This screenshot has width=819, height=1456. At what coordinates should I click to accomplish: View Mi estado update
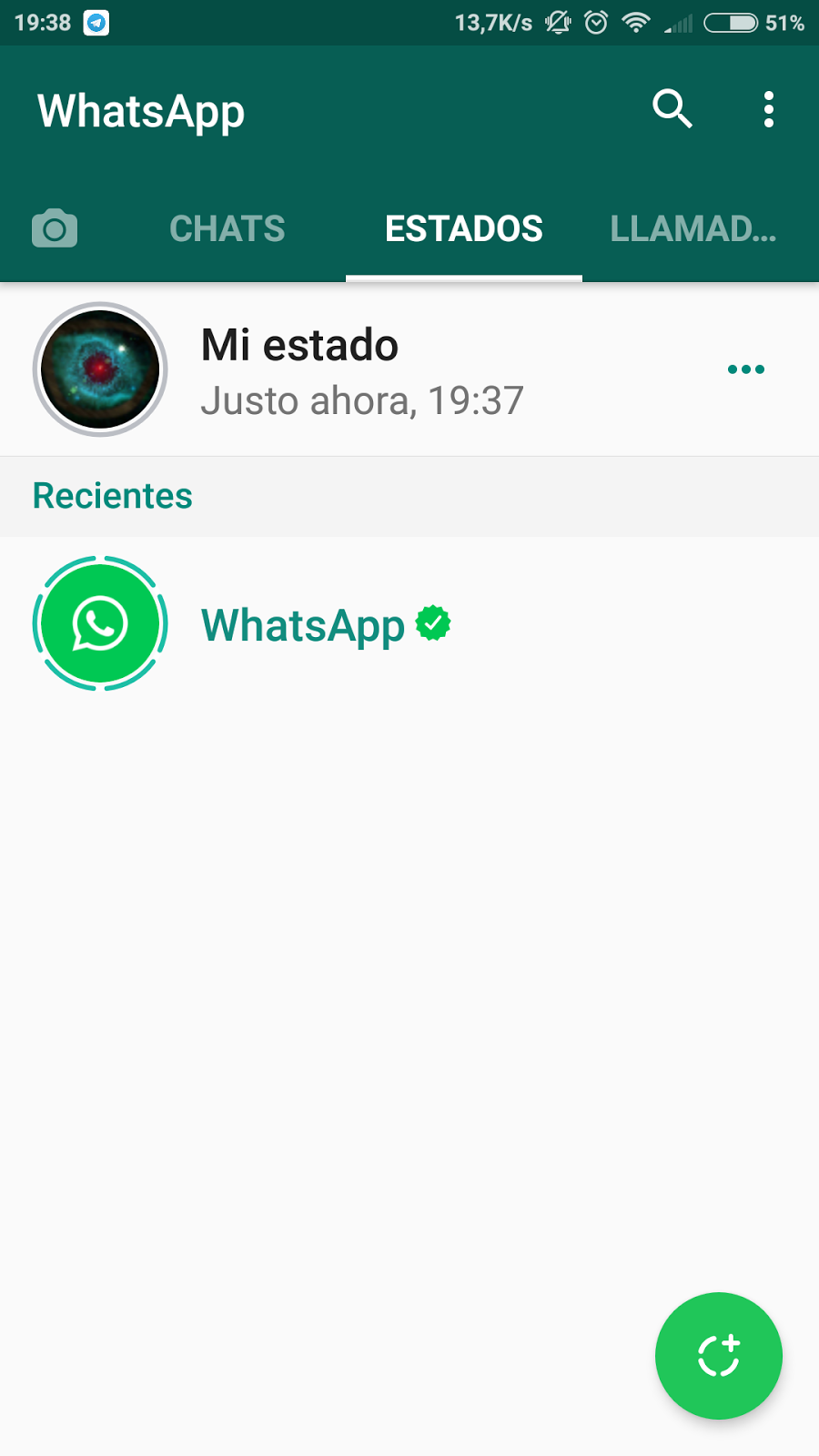tap(300, 369)
